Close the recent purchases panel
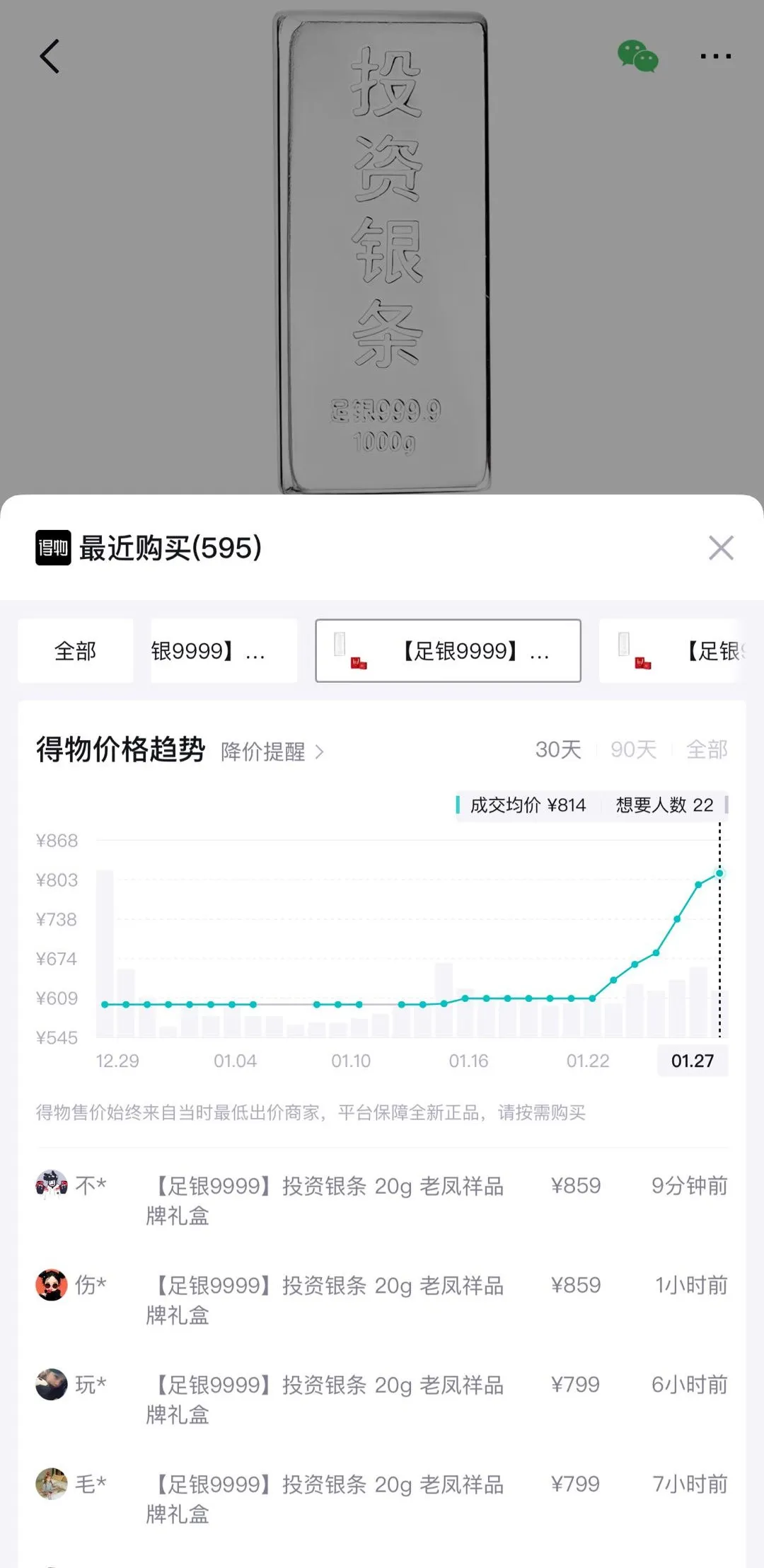Image resolution: width=764 pixels, height=1568 pixels. point(721,548)
